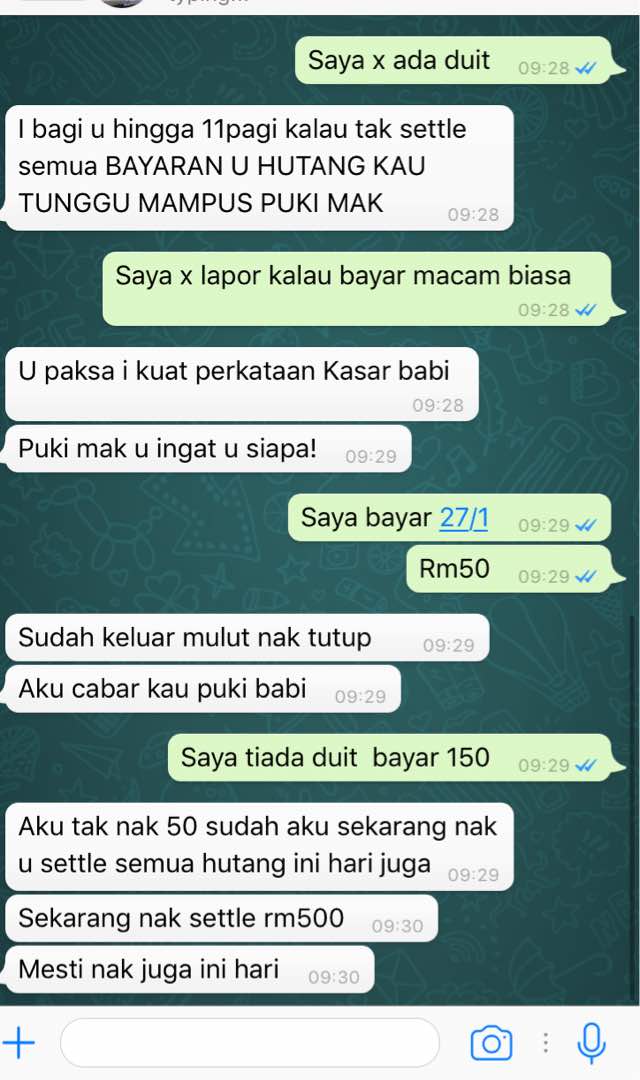Open the 27/1 date link
This screenshot has height=1080, width=640.
(464, 517)
